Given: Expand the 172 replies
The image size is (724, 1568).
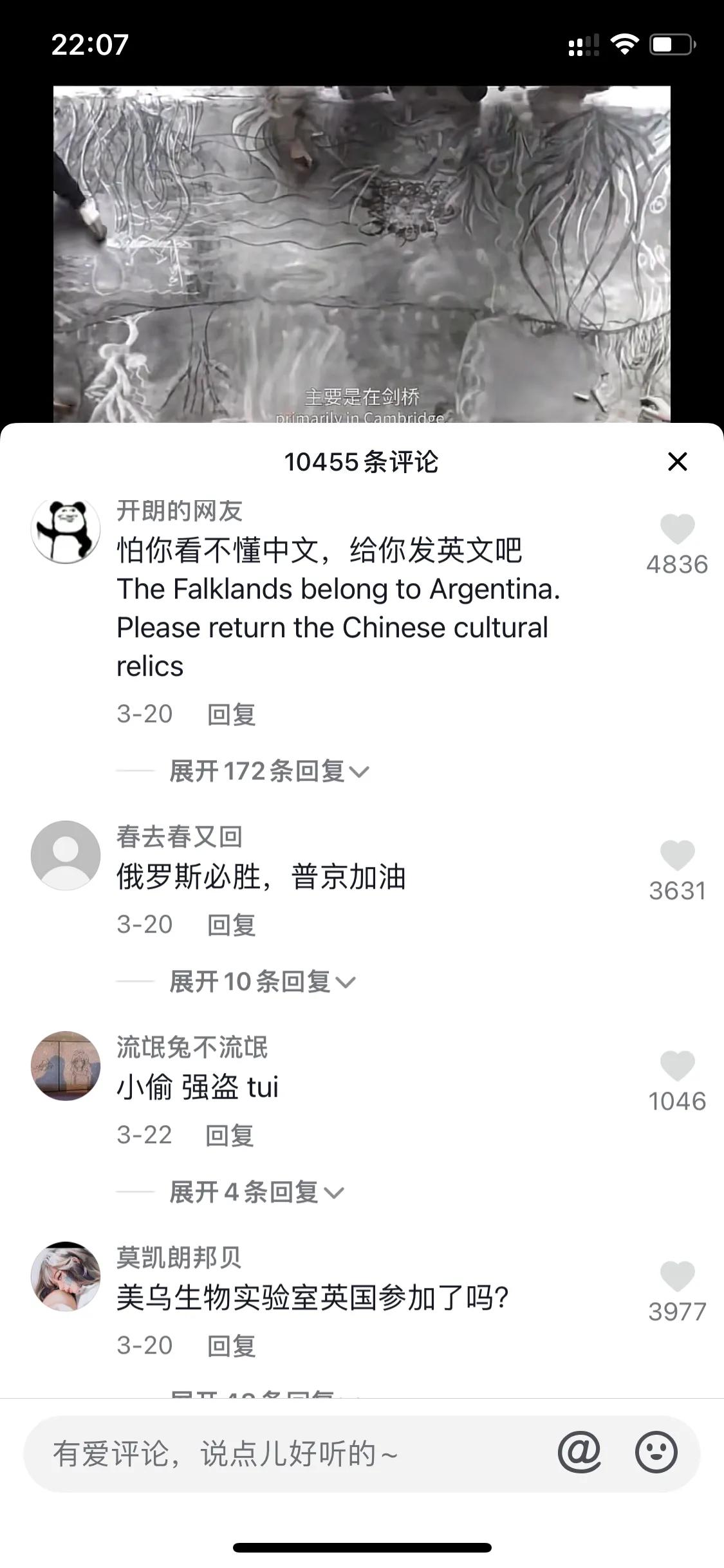Looking at the screenshot, I should (268, 771).
